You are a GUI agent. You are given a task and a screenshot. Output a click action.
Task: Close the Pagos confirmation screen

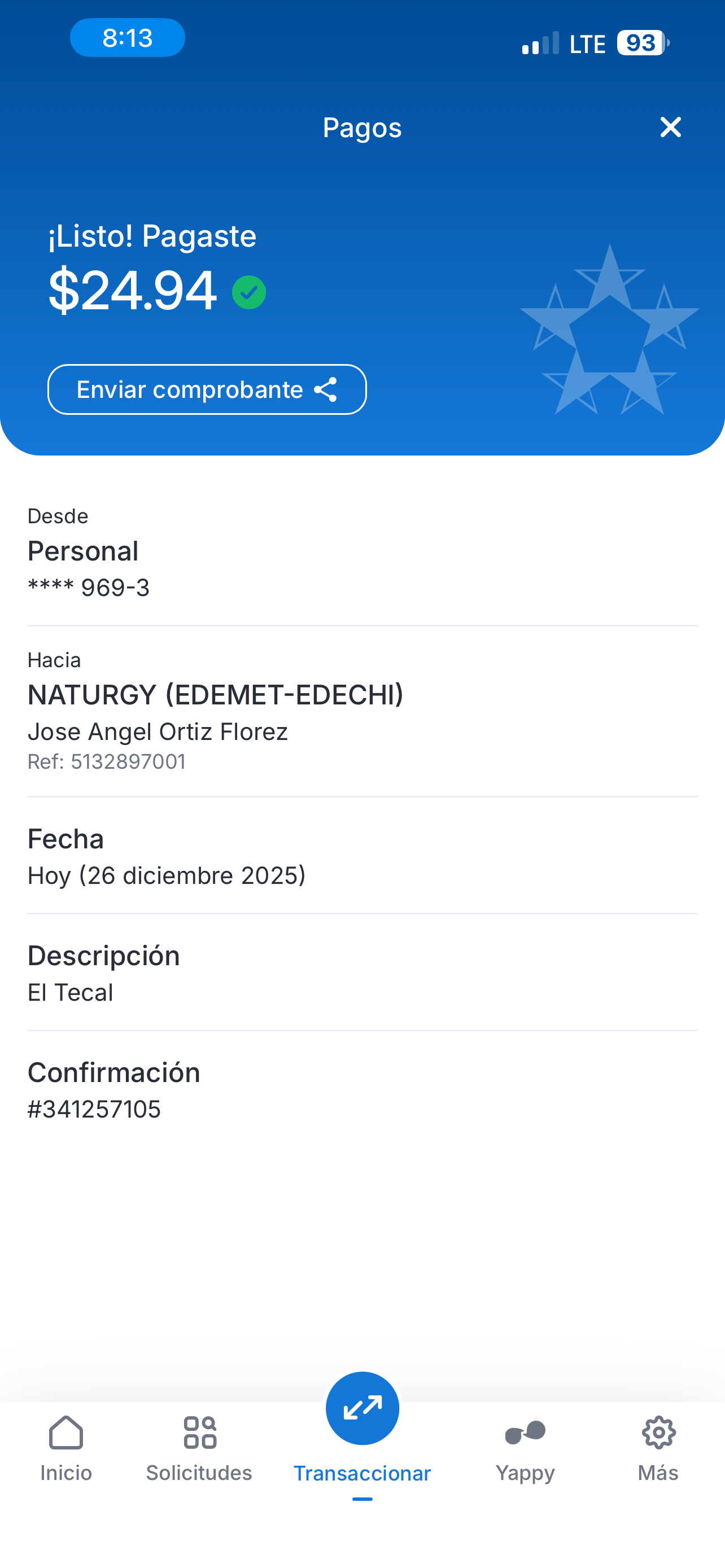[x=670, y=127]
